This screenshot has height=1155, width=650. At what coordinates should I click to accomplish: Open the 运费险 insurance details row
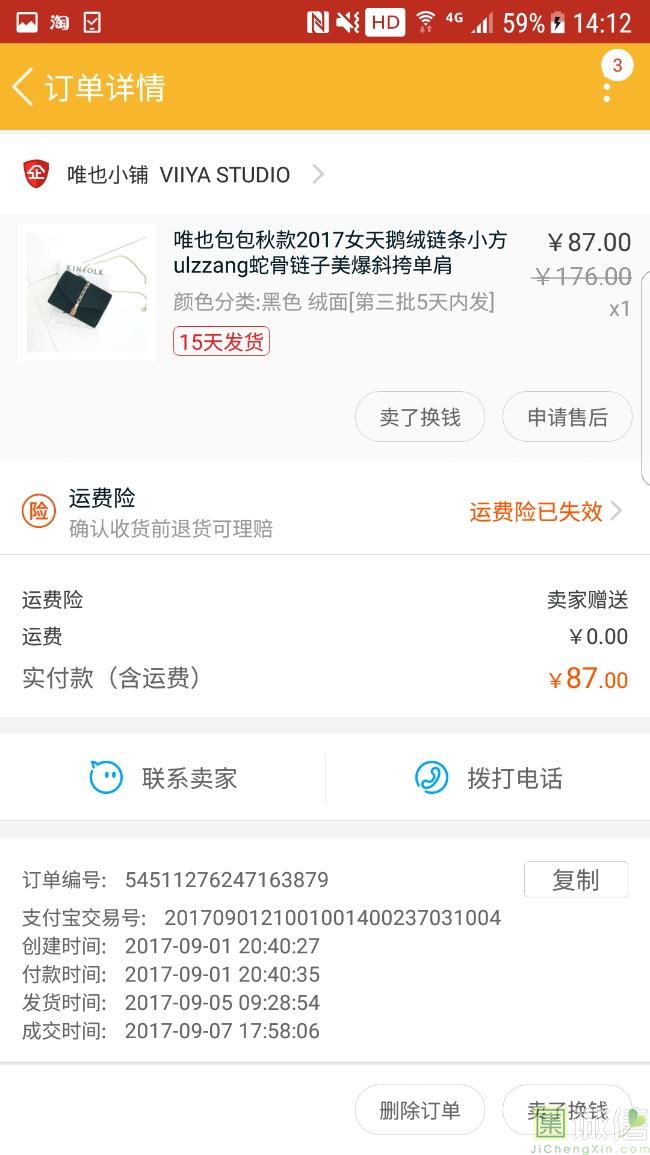click(x=325, y=512)
